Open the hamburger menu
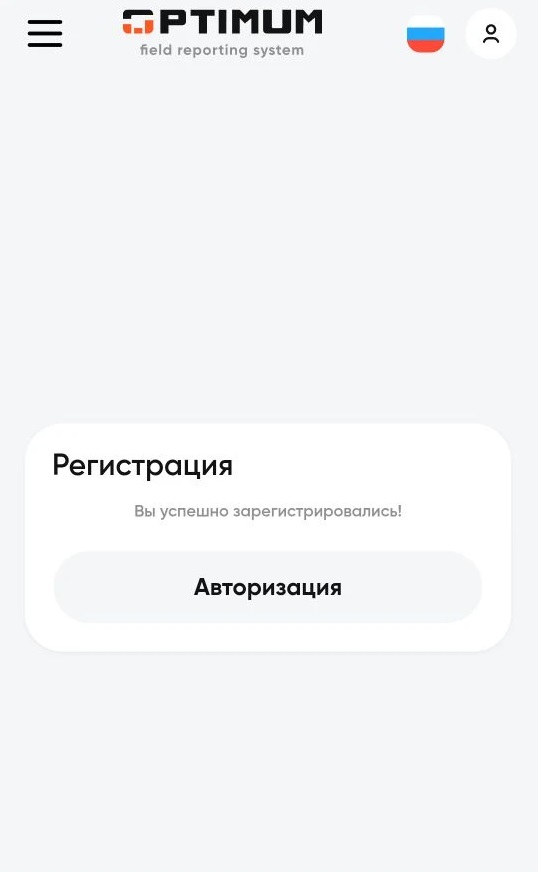The height and width of the screenshot is (872, 538). coord(45,33)
